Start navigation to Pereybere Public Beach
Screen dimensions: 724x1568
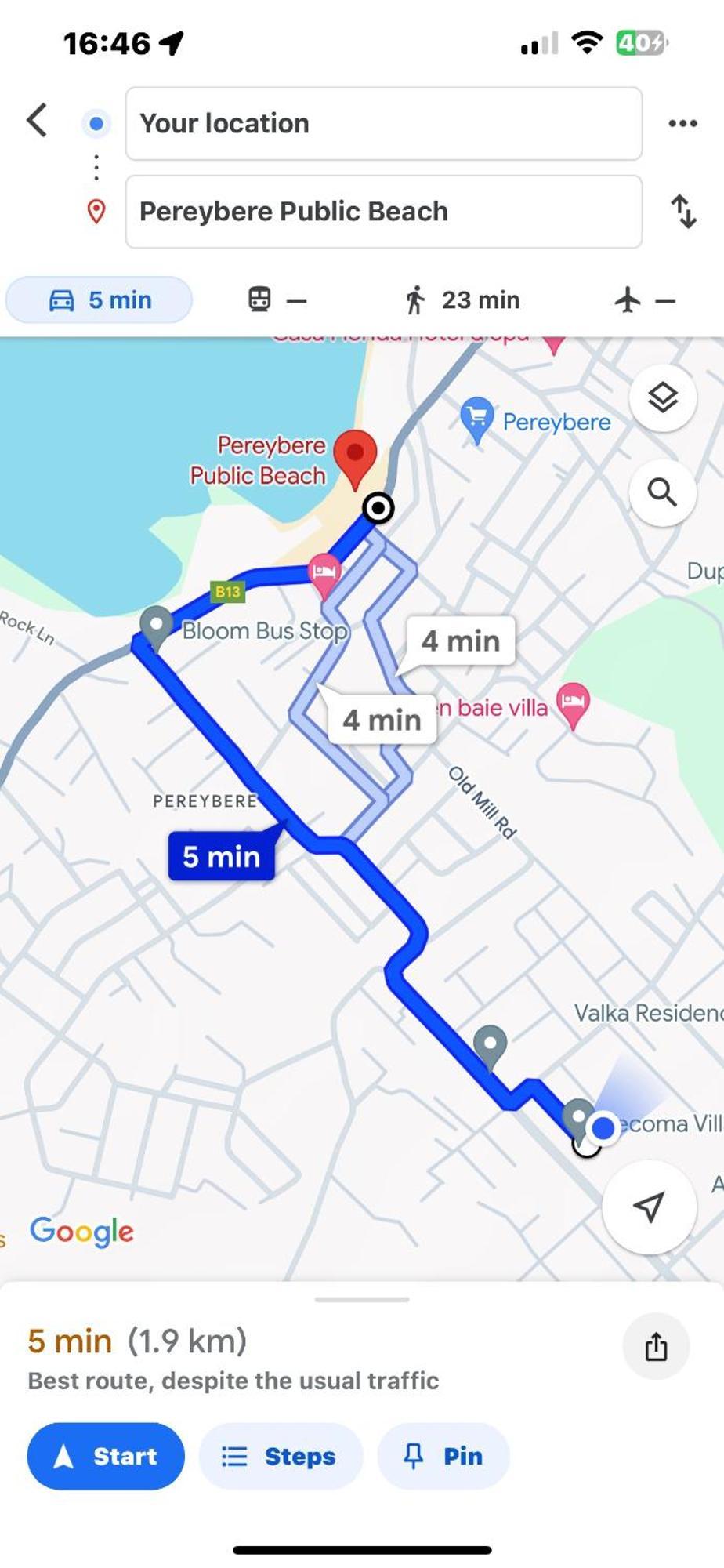[x=106, y=1456]
